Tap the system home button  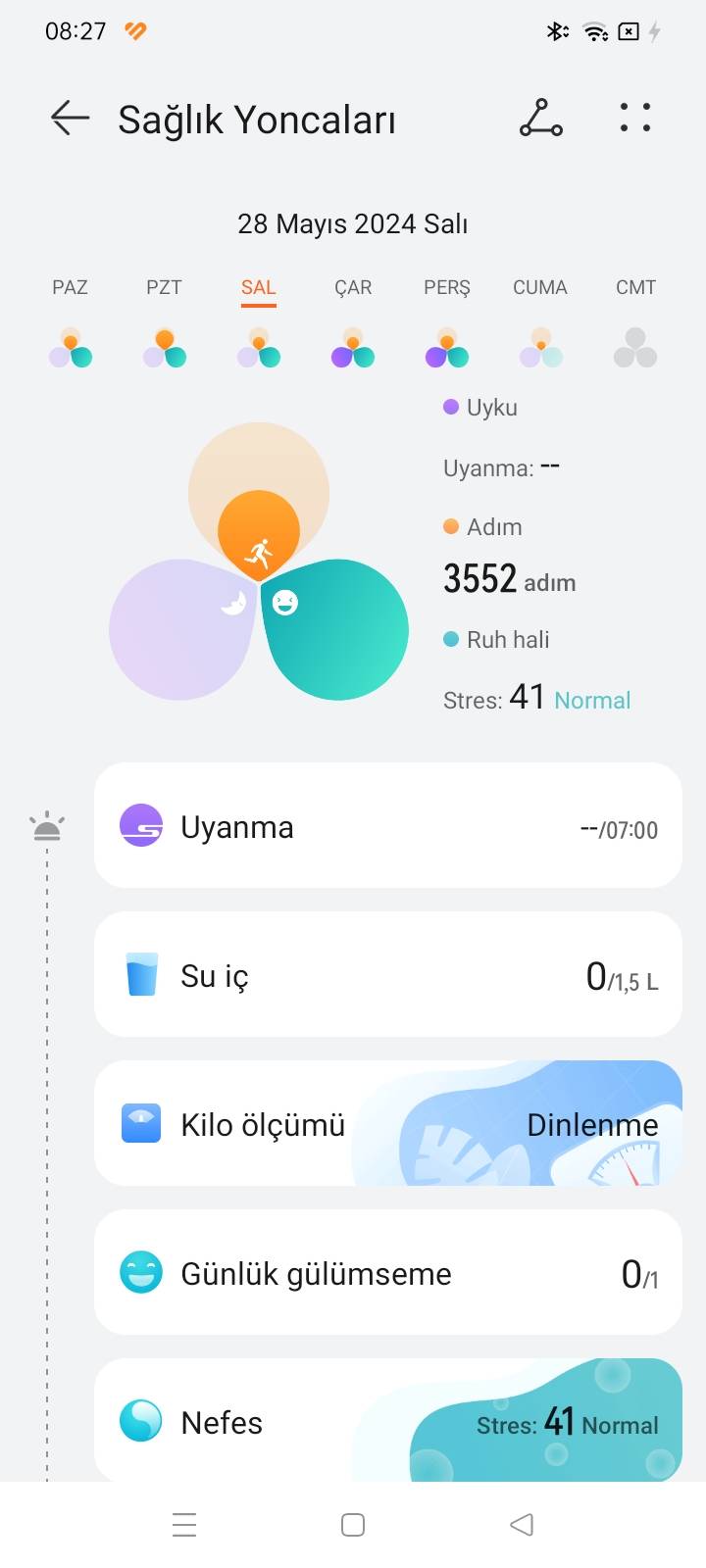tap(353, 1525)
